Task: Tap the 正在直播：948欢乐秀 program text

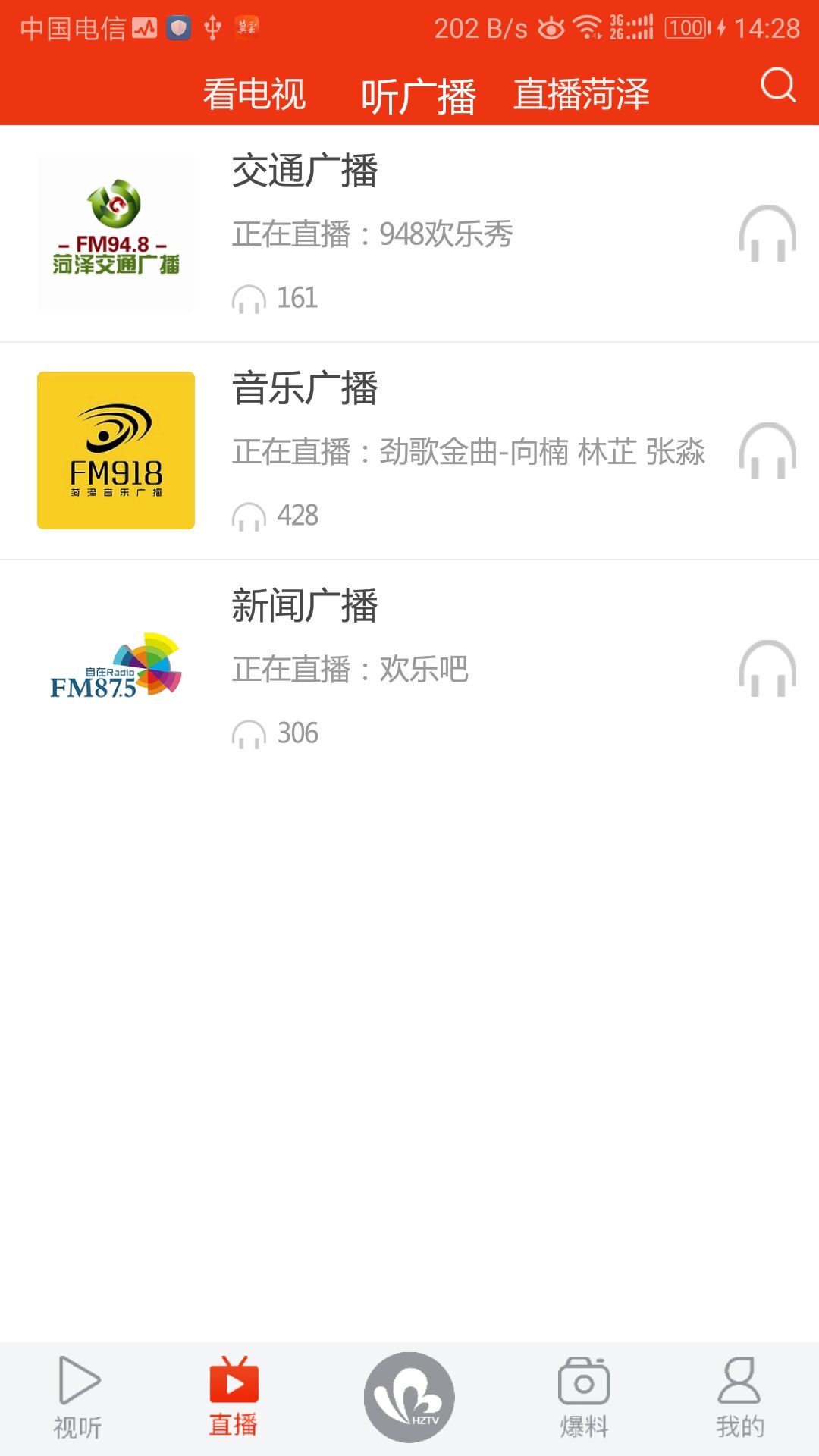Action: click(x=373, y=235)
